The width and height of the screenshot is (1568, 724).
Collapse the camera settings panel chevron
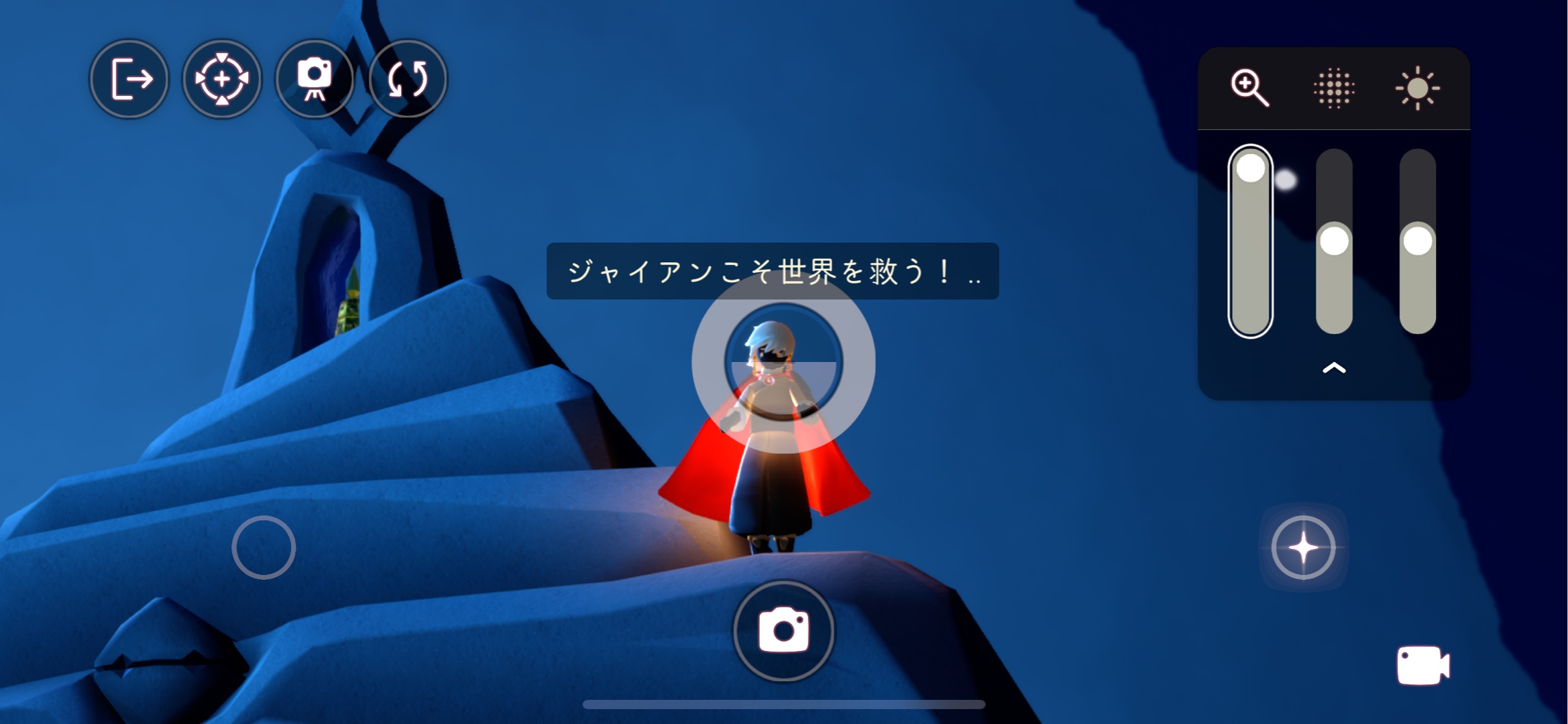tap(1334, 368)
